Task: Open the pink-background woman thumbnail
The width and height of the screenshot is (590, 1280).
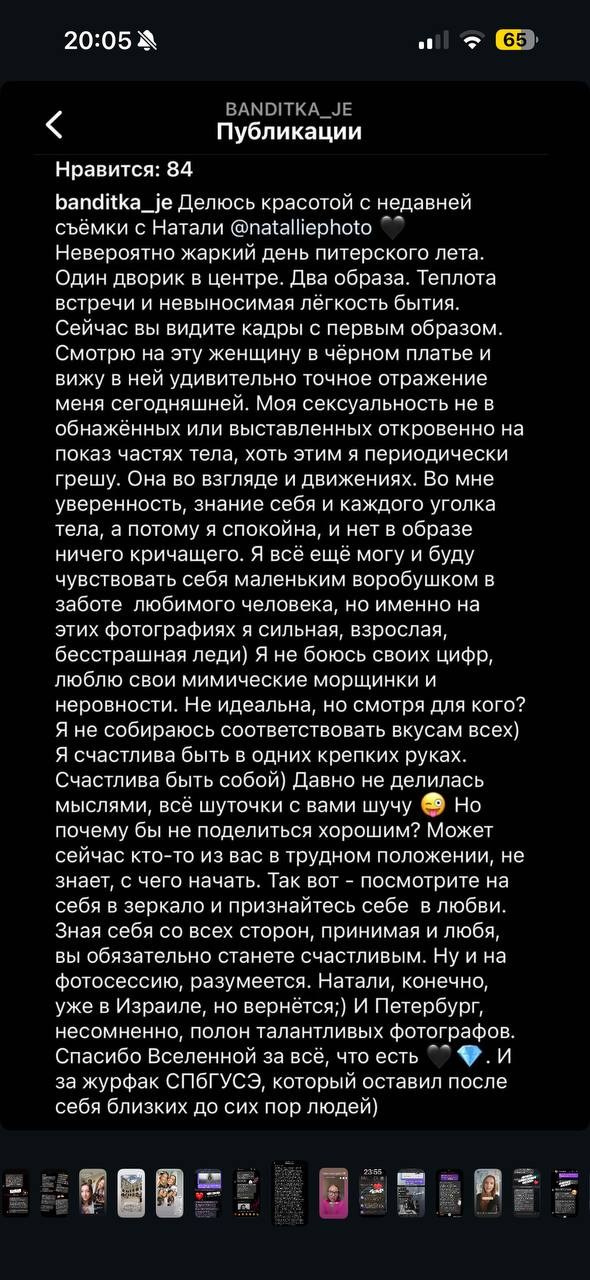Action: pyautogui.click(x=333, y=1192)
